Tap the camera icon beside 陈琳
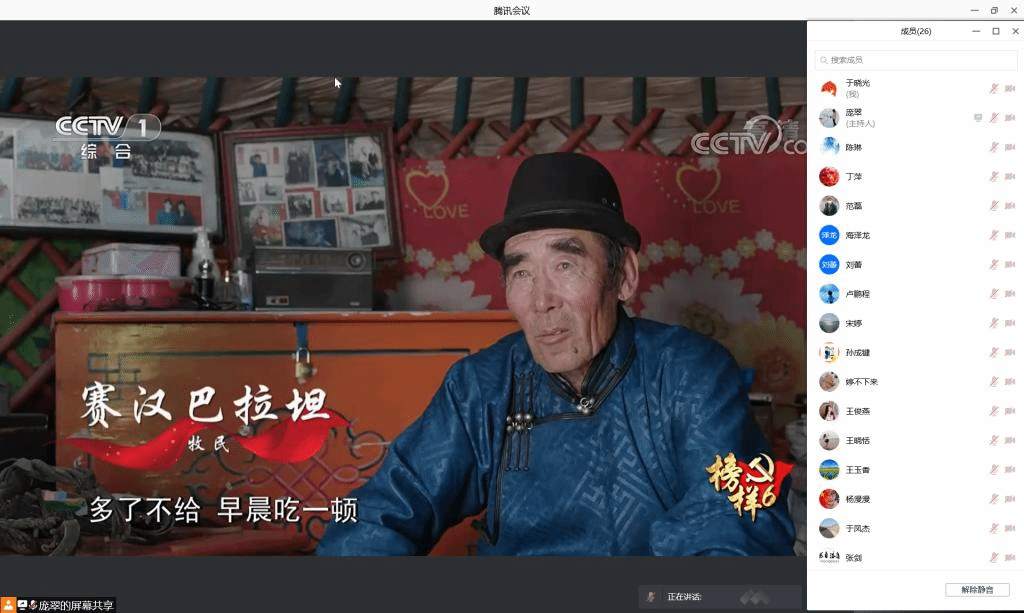The width and height of the screenshot is (1024, 613). tap(1010, 147)
